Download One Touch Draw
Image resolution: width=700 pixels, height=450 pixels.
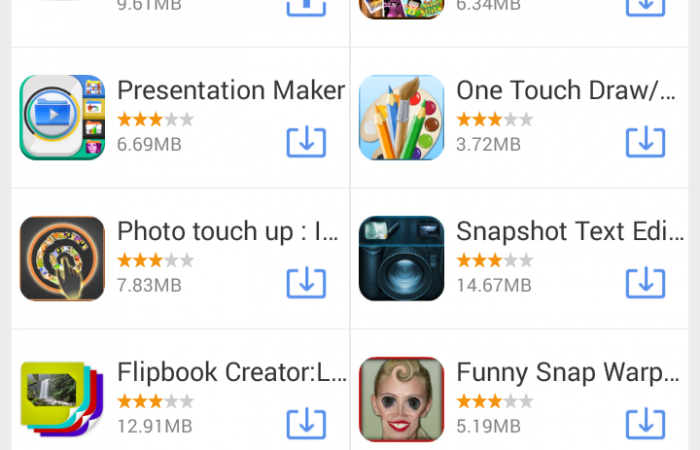[x=645, y=142]
